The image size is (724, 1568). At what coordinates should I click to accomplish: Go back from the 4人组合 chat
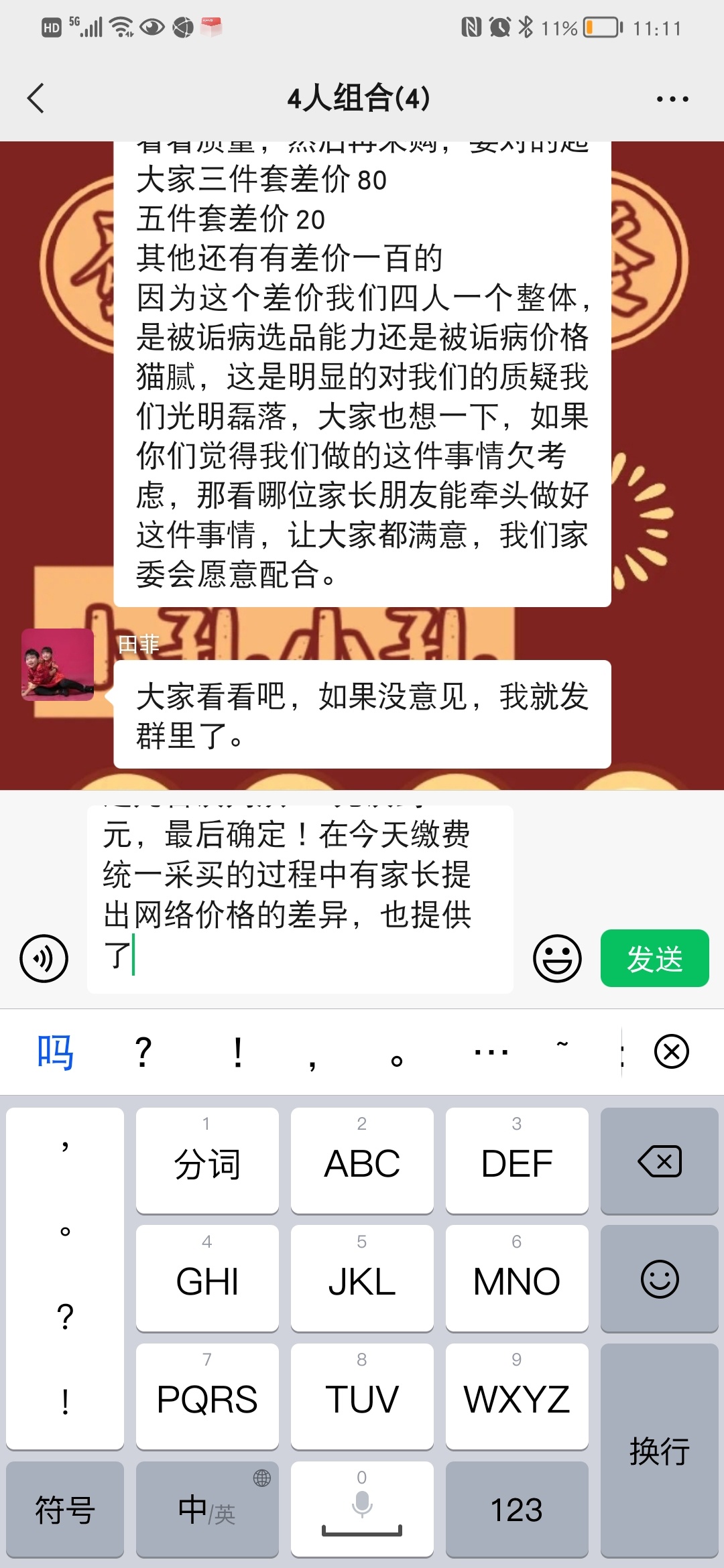(36, 99)
